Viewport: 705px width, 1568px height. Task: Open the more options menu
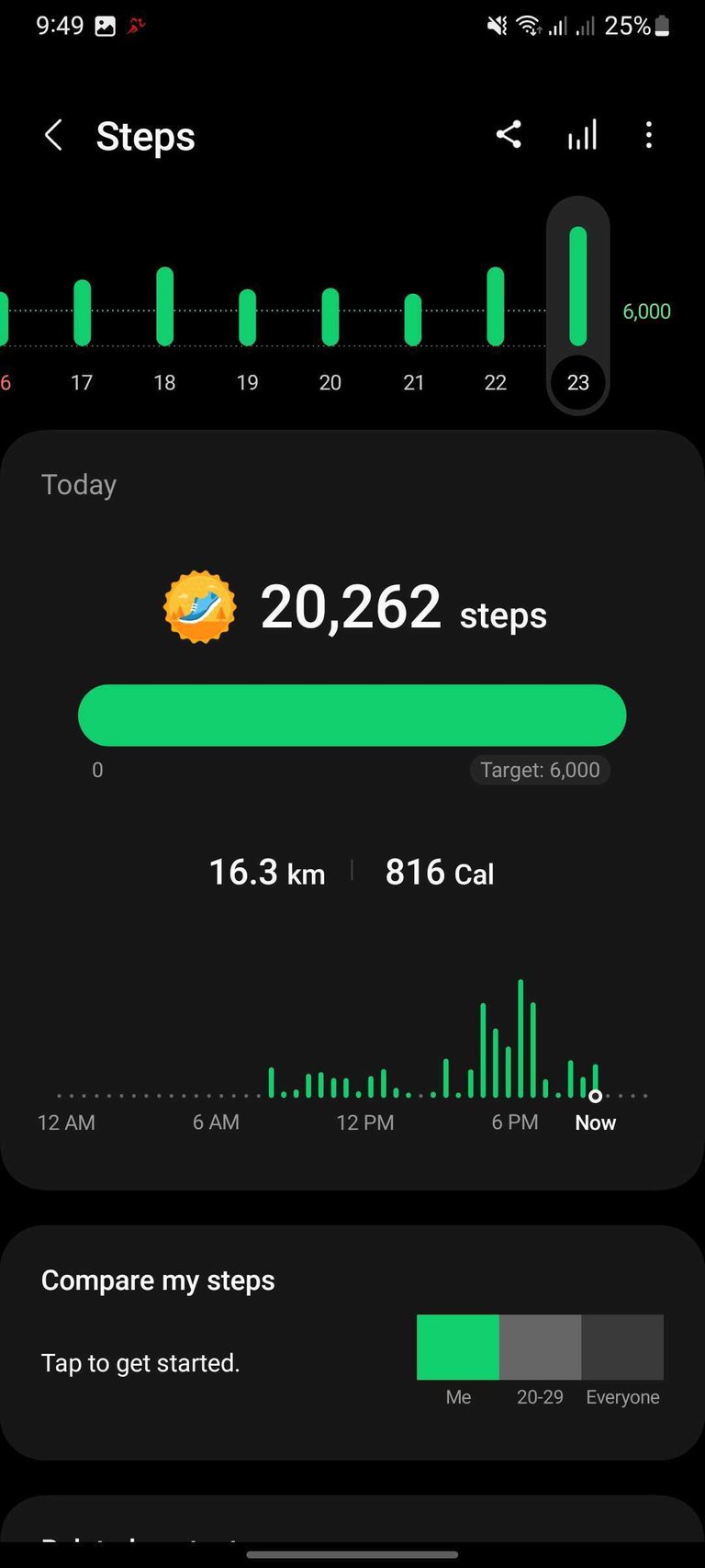click(649, 135)
